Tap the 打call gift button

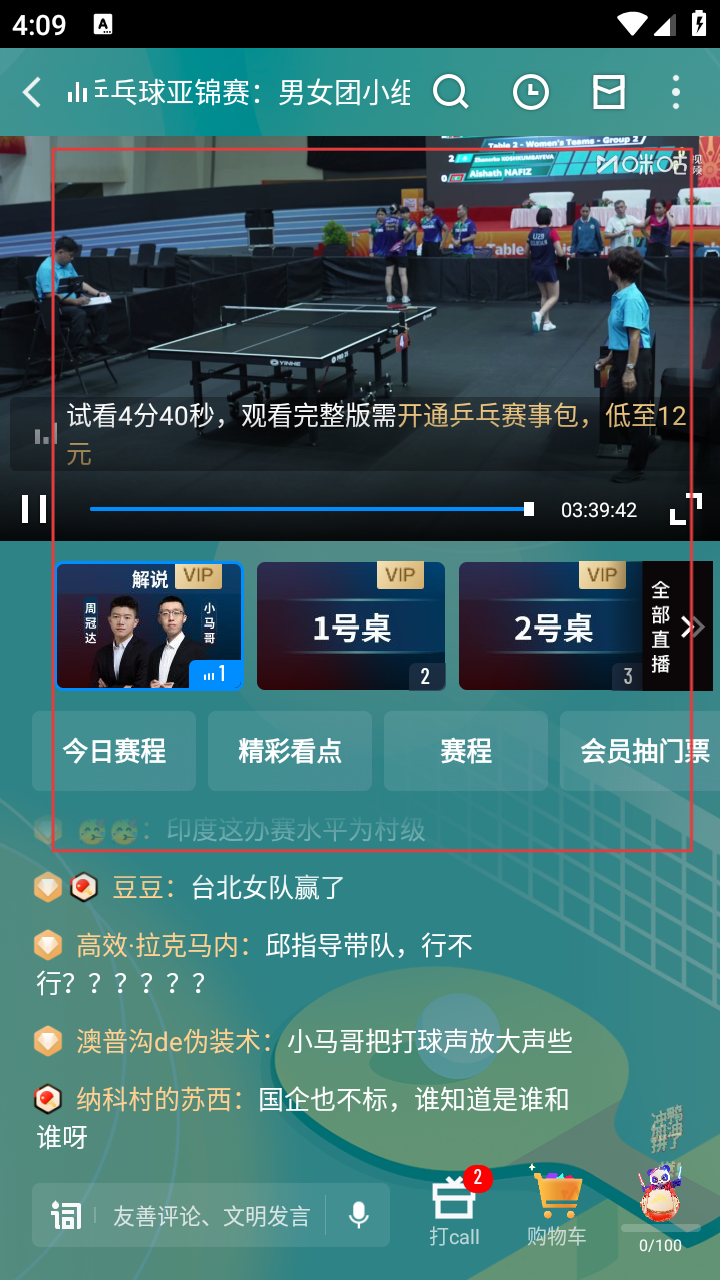pyautogui.click(x=455, y=1210)
